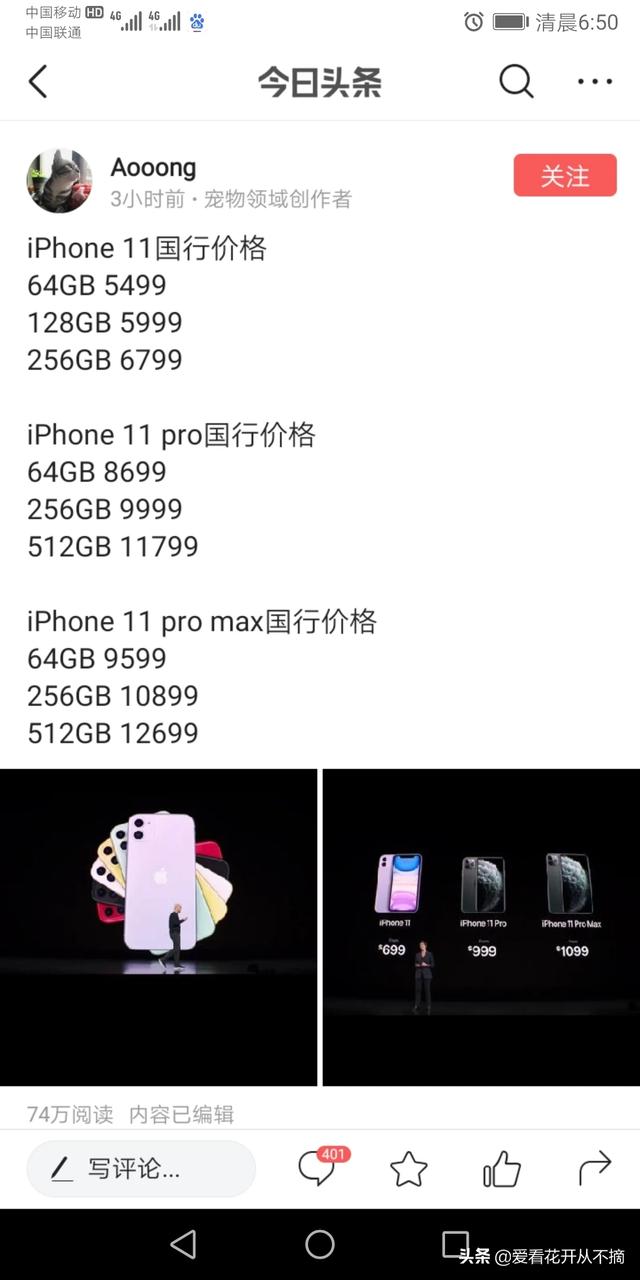Go to the home screen
This screenshot has width=640, height=1280.
[320, 1244]
